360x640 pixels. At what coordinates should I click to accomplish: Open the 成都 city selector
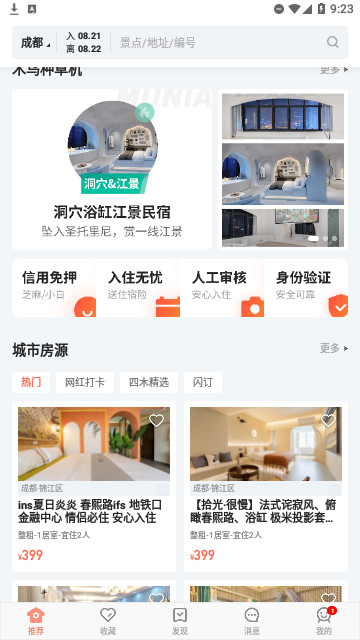point(36,42)
